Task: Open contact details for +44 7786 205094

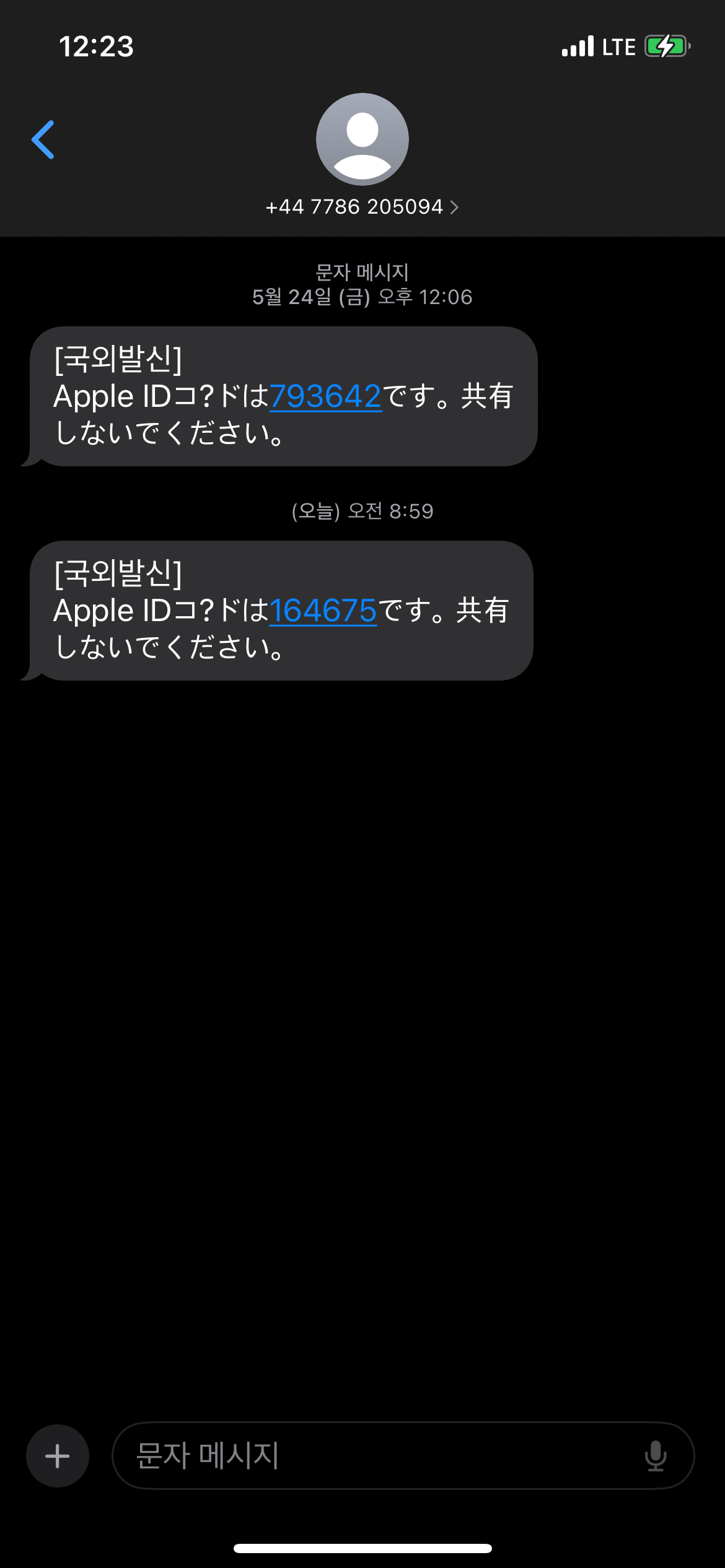Action: tap(362, 206)
